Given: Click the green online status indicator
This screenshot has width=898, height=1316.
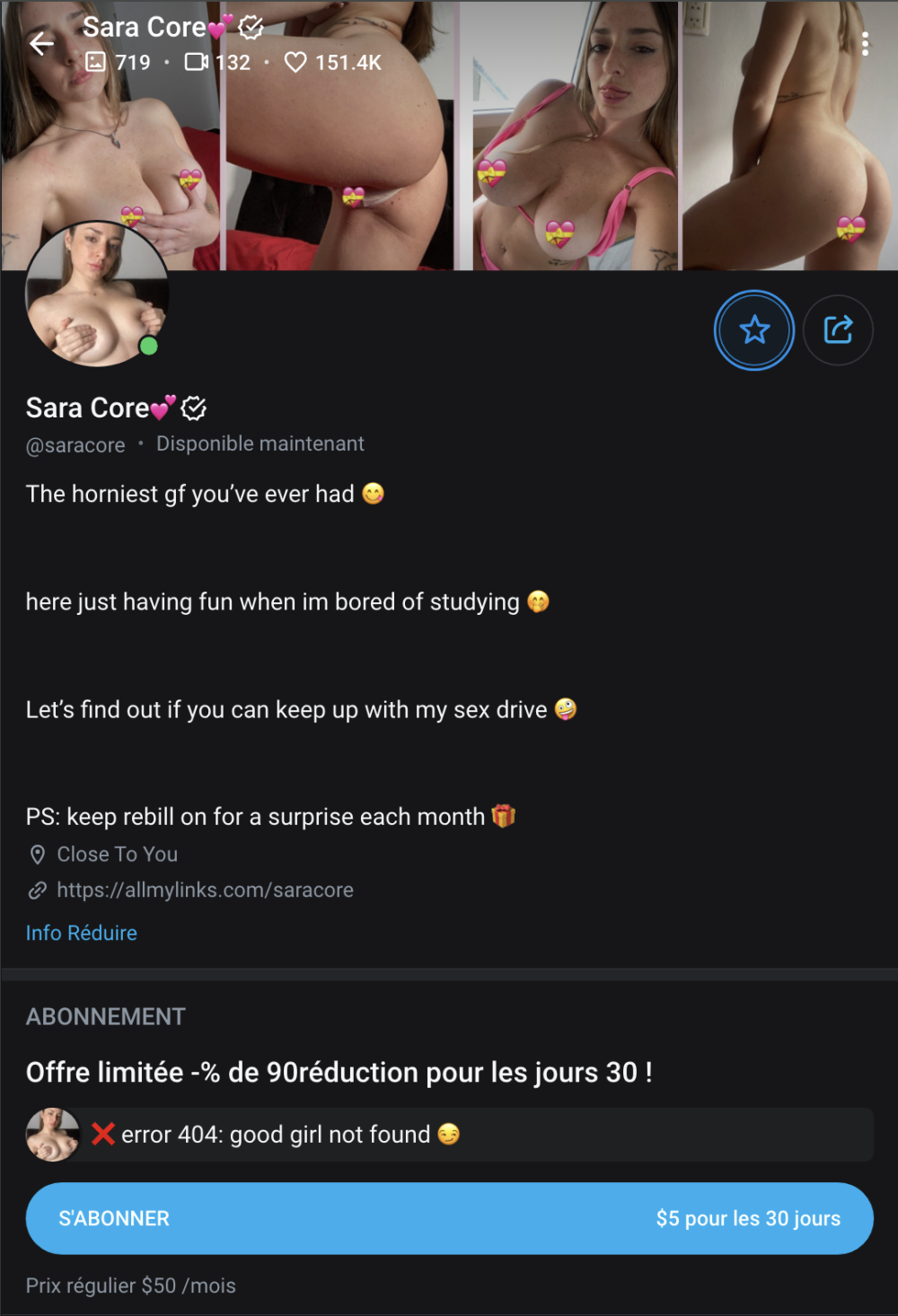Looking at the screenshot, I should pyautogui.click(x=150, y=346).
